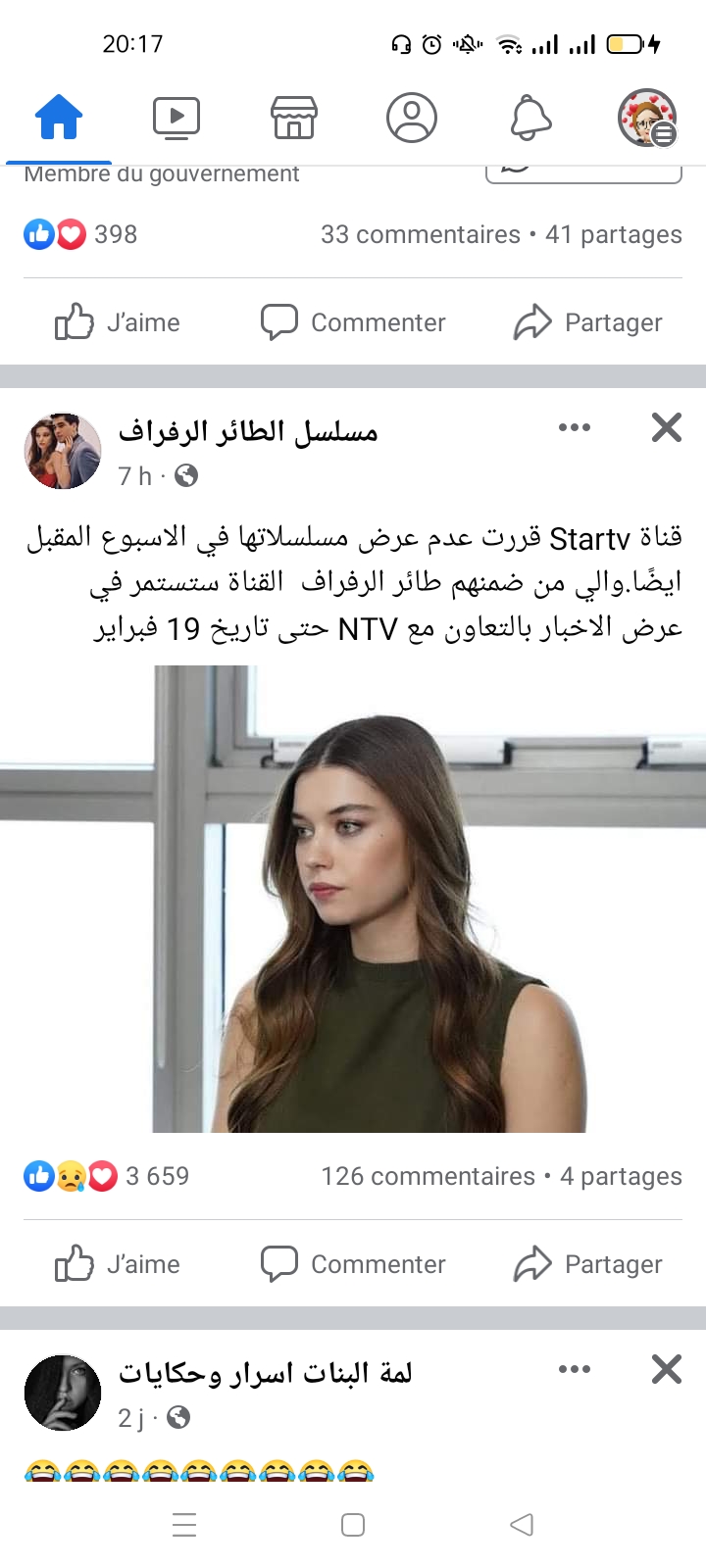Viewport: 706px width, 1568px height.
Task: Open the app navigation drawer at bottom left
Action: click(x=184, y=1525)
